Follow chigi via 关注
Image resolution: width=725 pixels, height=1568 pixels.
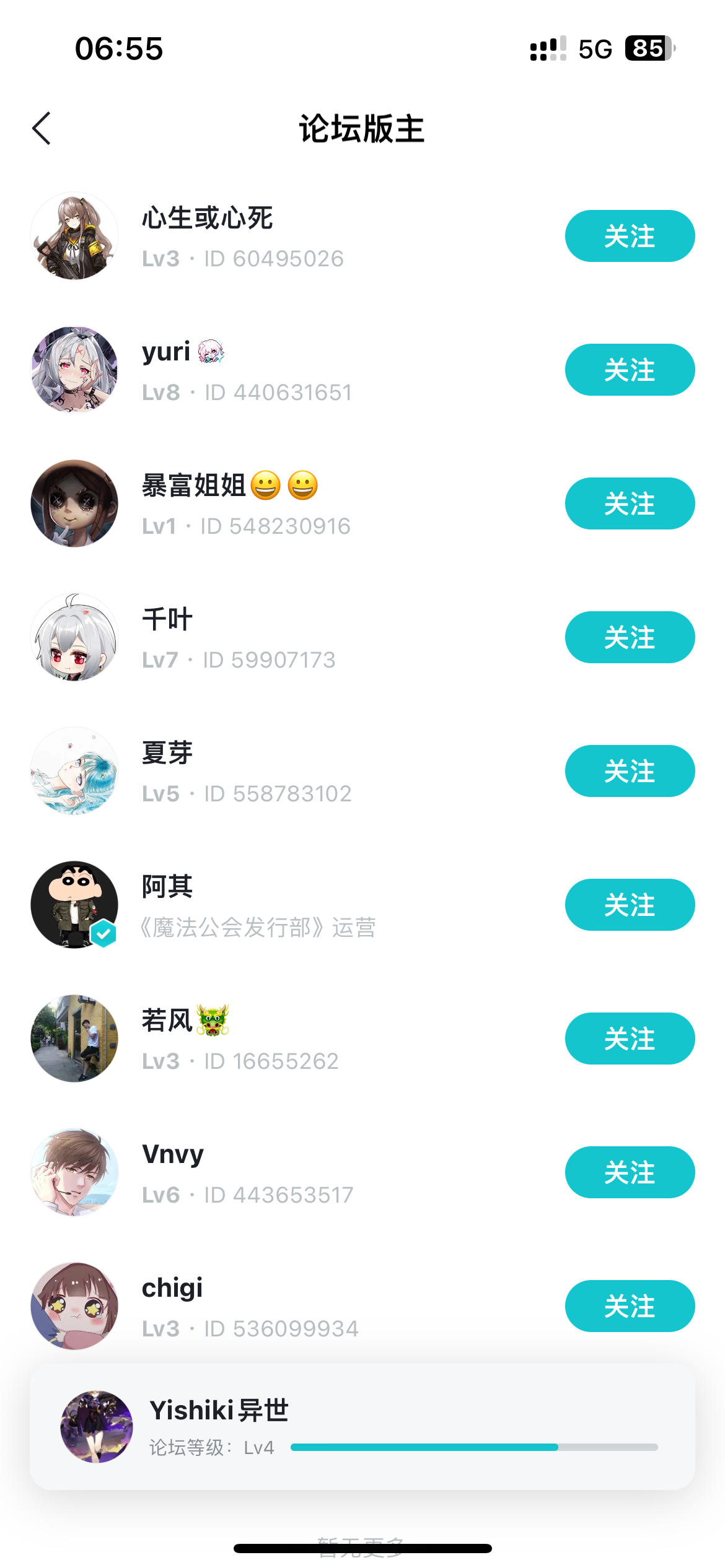click(629, 1306)
